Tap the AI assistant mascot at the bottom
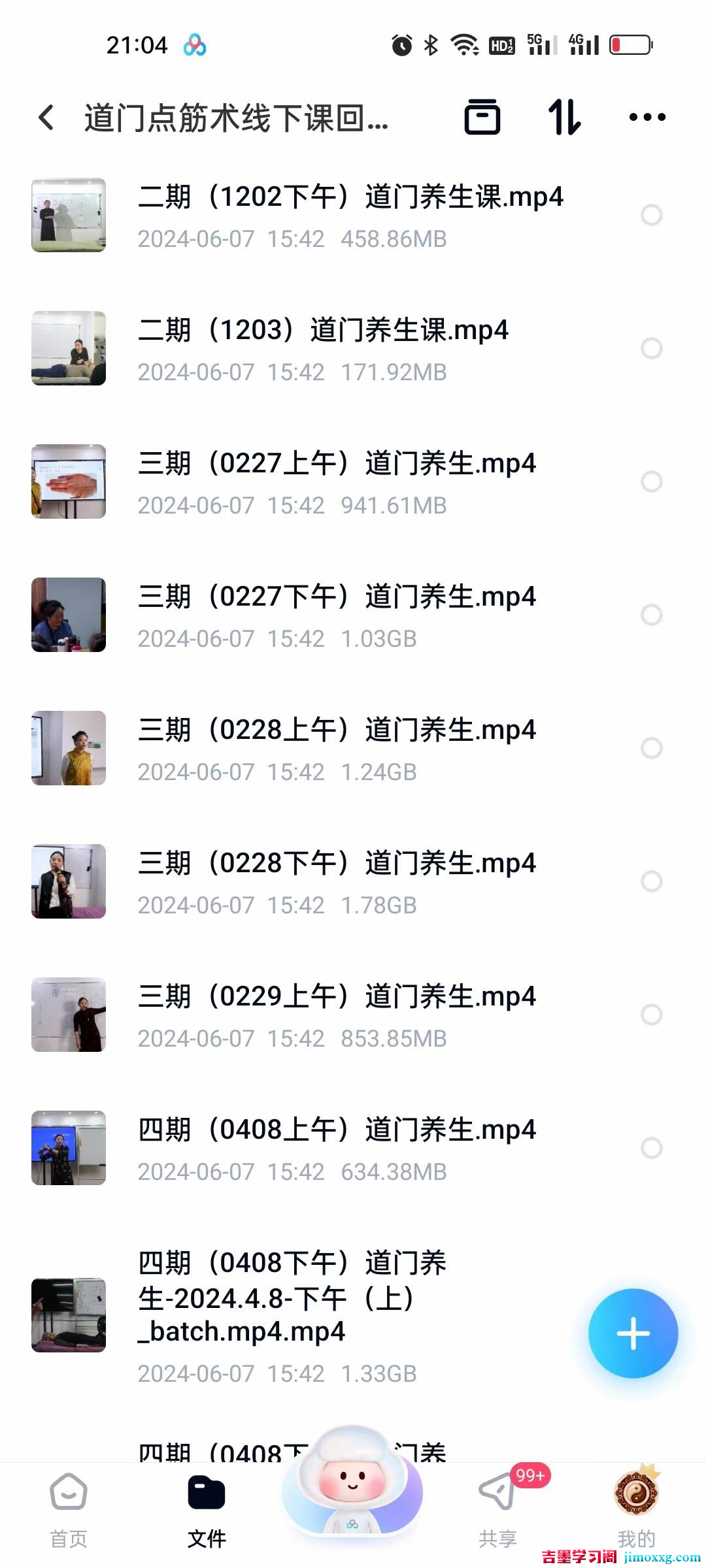 pos(352,1496)
